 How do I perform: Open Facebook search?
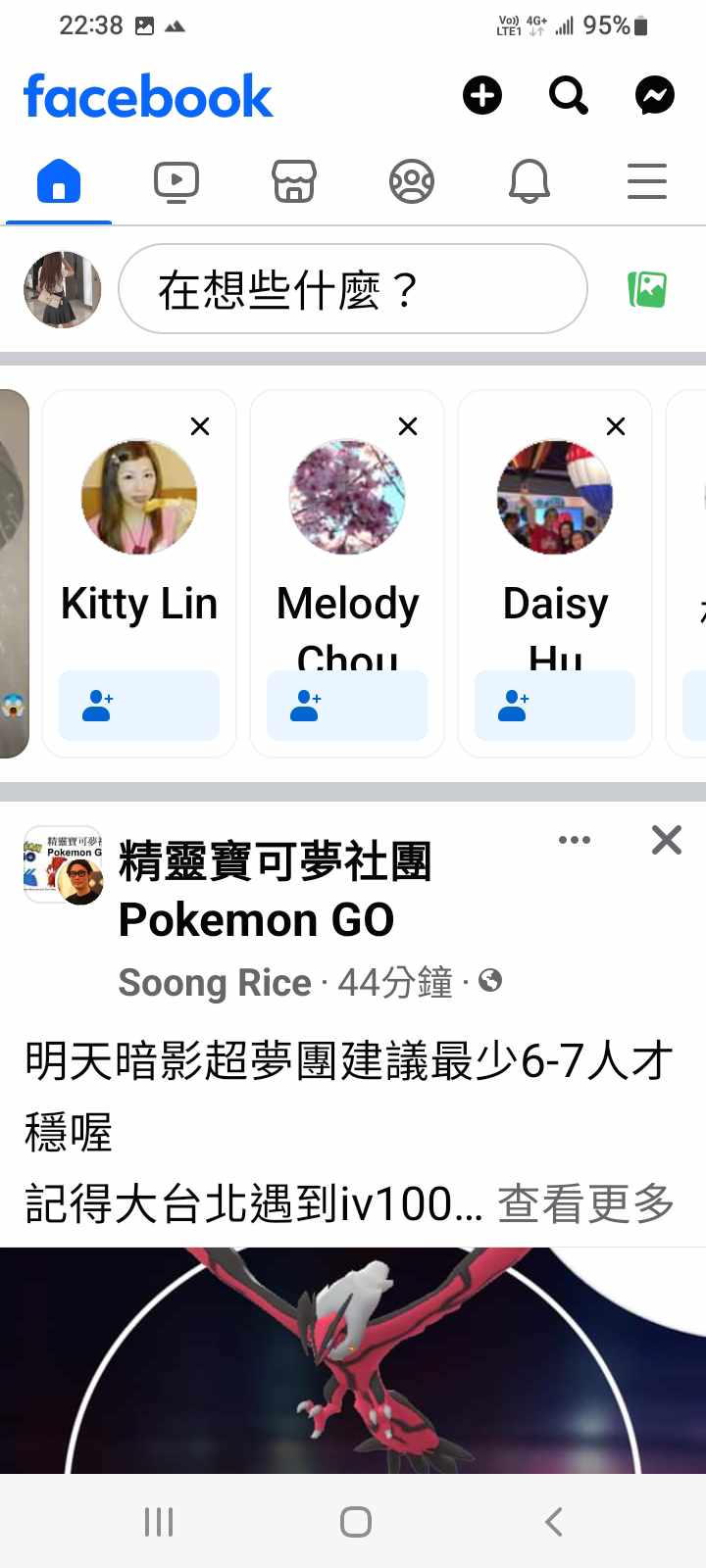point(568,95)
